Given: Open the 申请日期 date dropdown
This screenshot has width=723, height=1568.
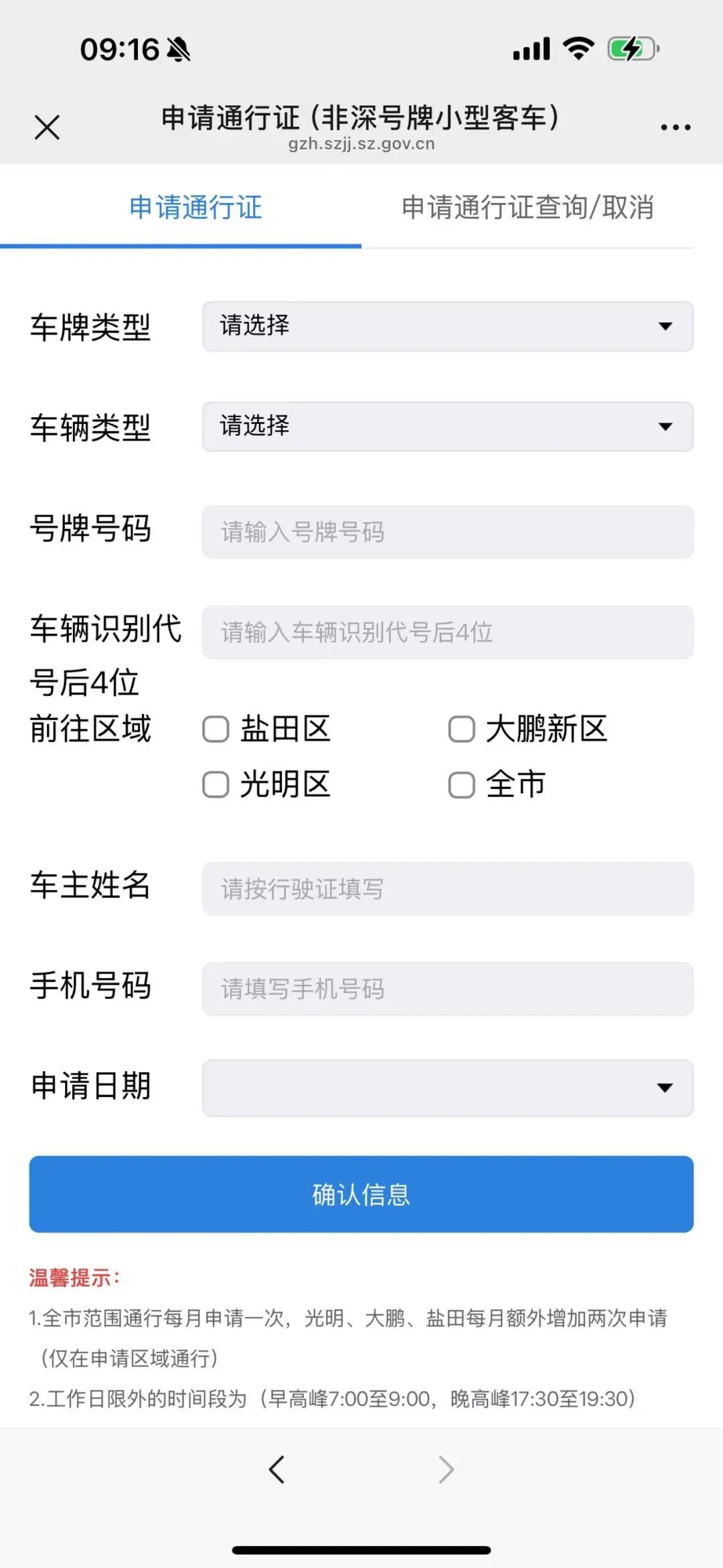Looking at the screenshot, I should pyautogui.click(x=447, y=1087).
